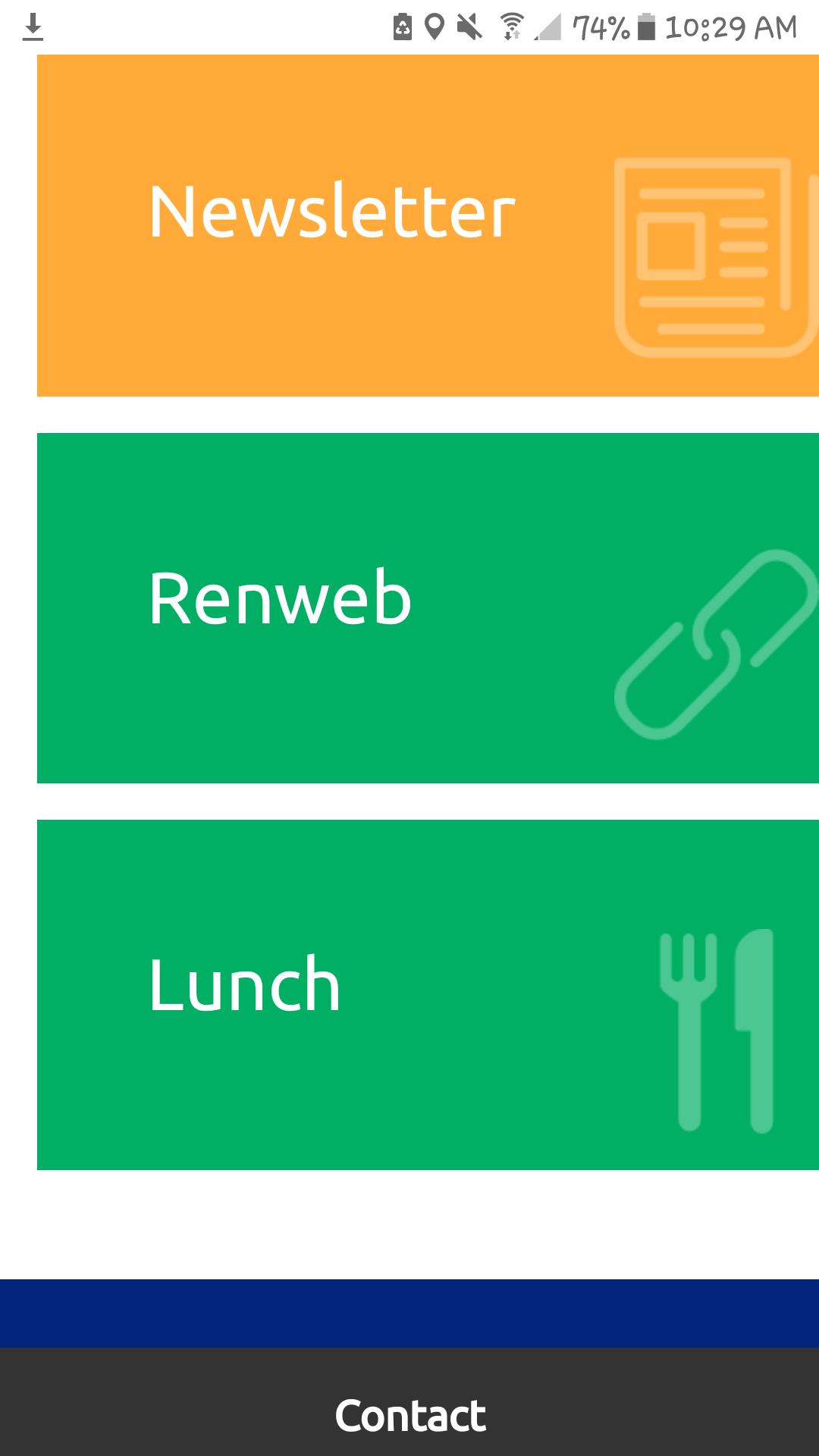Go to the Contact section
The image size is (819, 1456).
point(410,1415)
